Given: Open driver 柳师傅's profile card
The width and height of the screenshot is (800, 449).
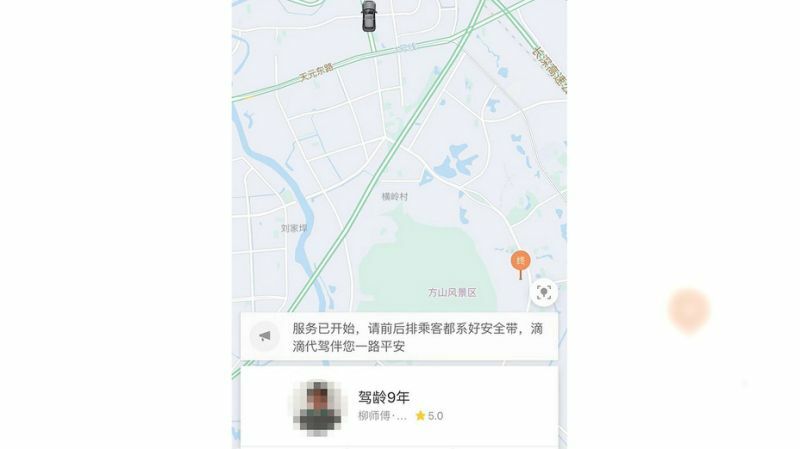Looking at the screenshot, I should [400, 405].
